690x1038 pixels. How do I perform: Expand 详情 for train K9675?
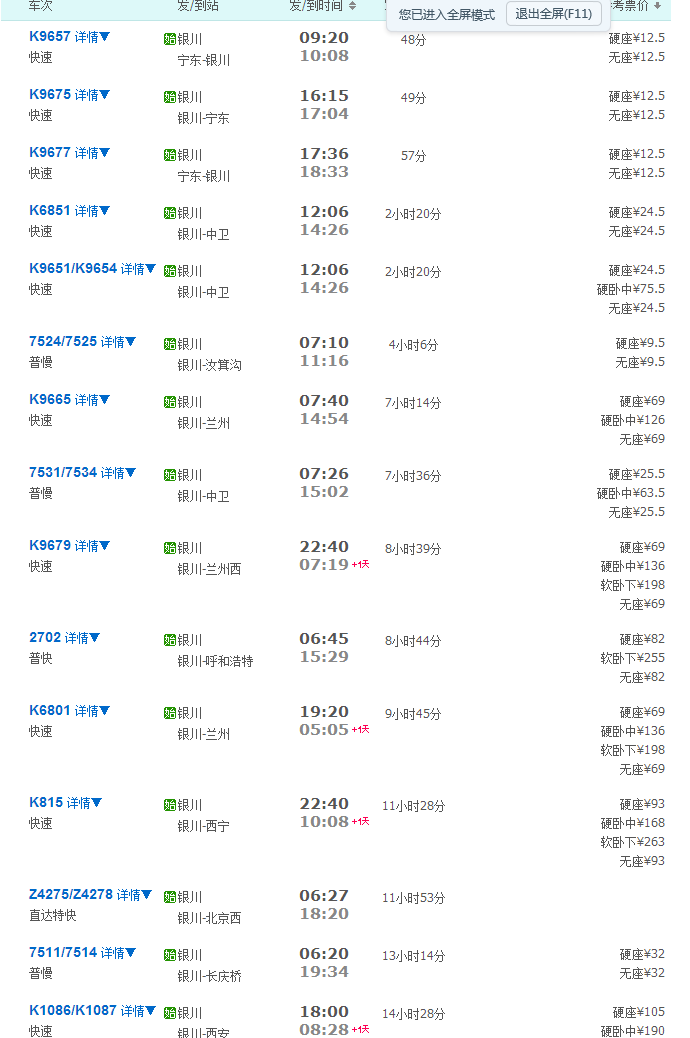(x=92, y=95)
